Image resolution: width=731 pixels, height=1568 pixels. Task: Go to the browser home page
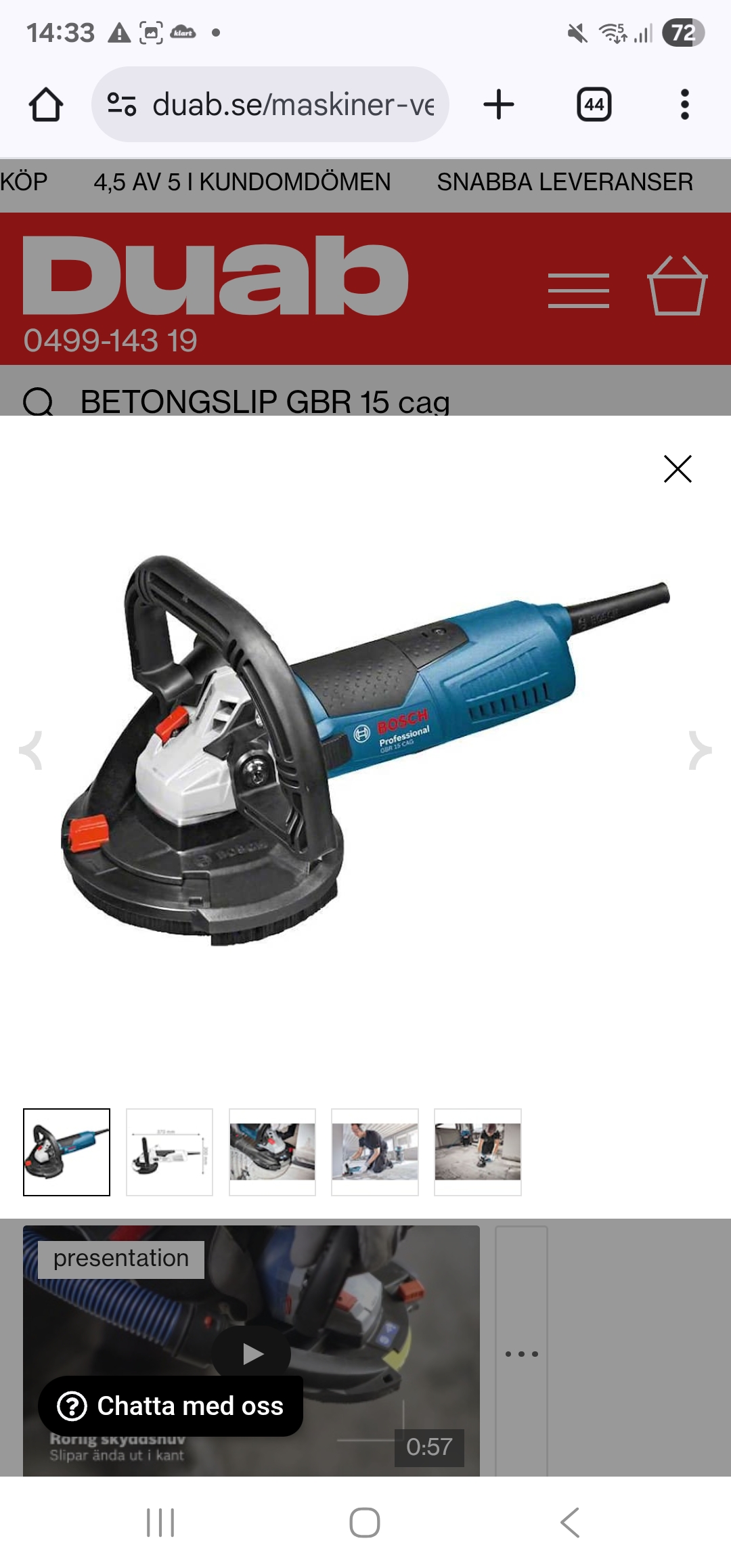(x=46, y=105)
